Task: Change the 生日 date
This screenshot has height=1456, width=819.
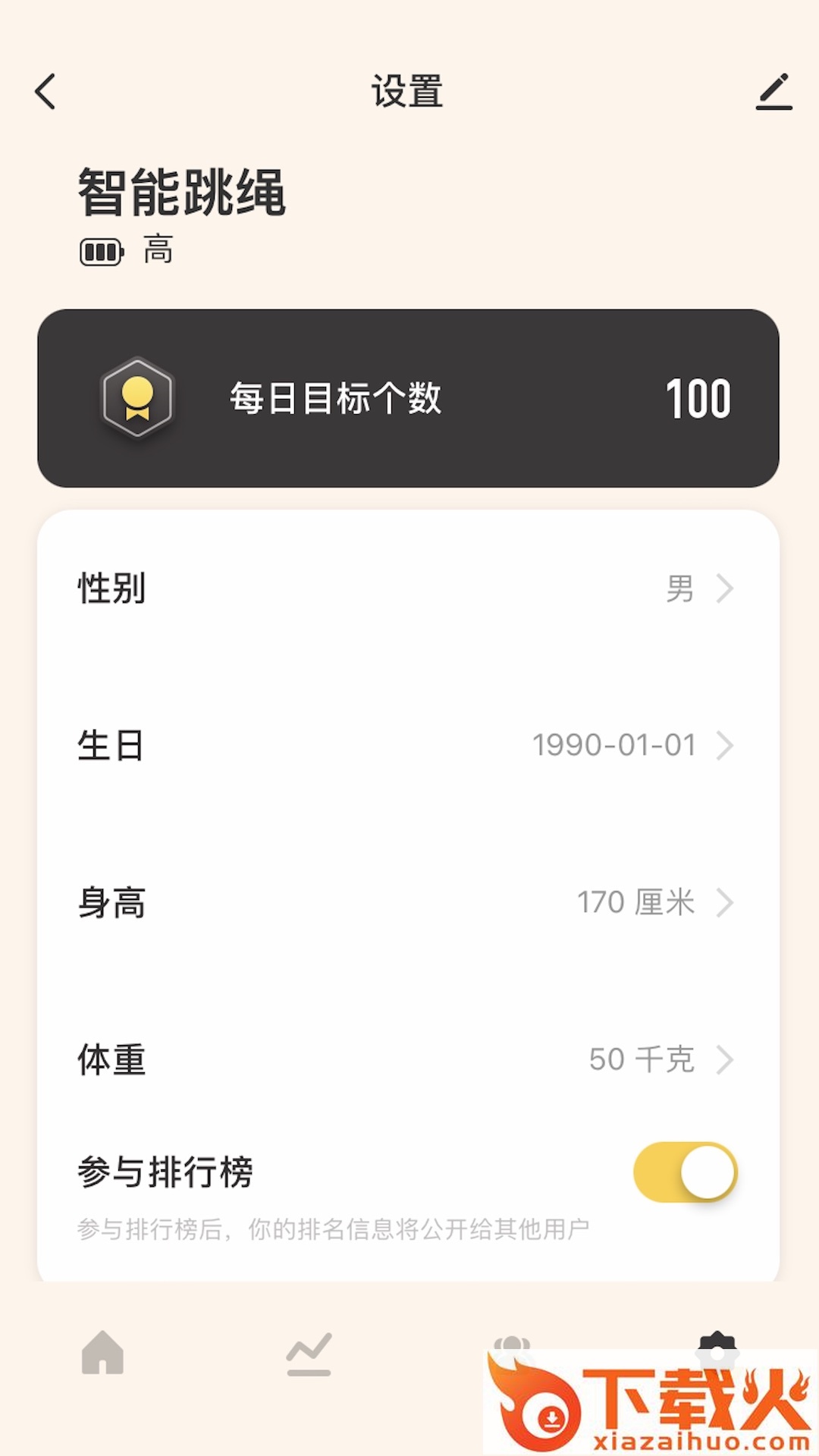Action: [x=408, y=745]
